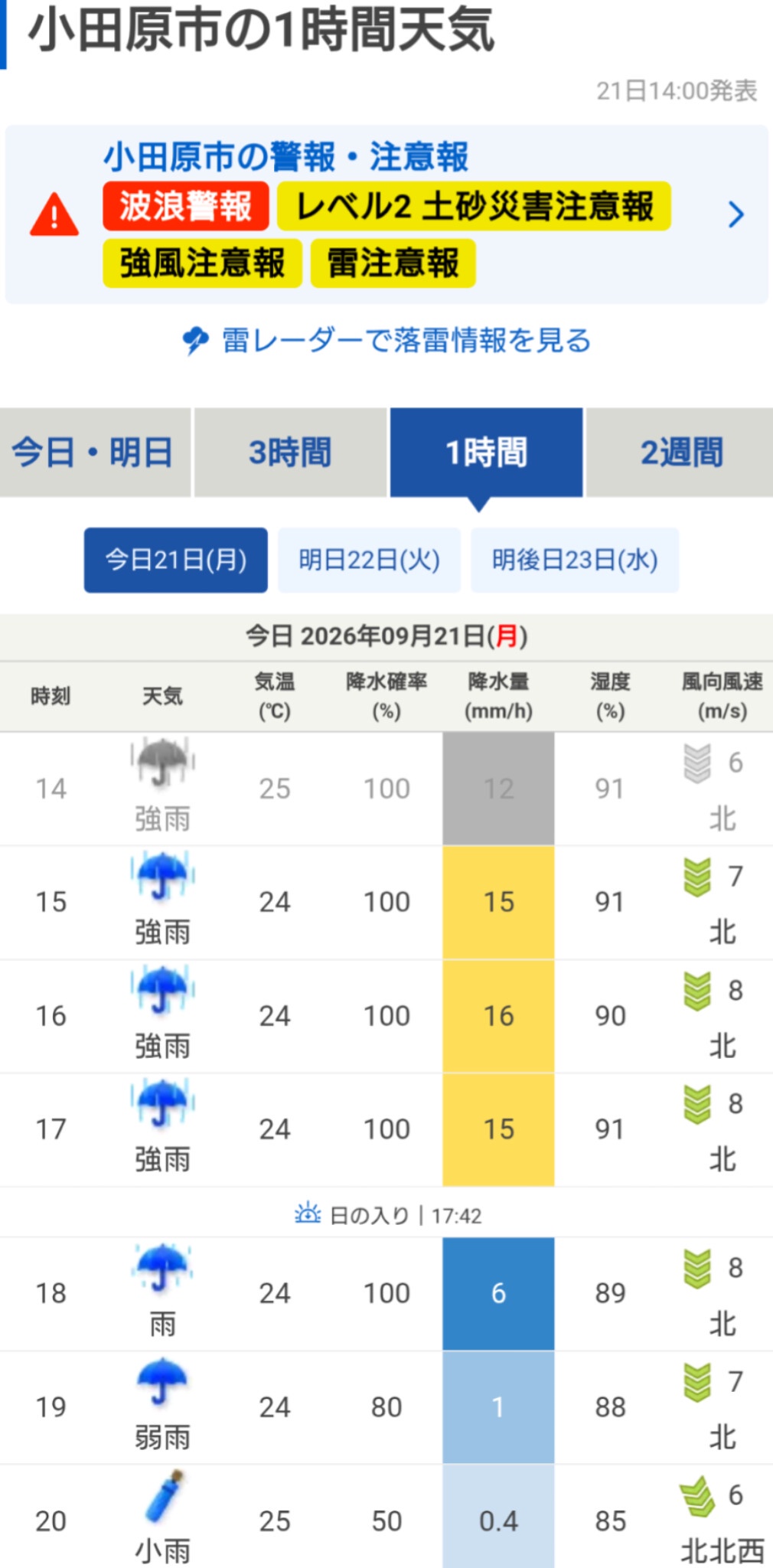773x1568 pixels.
Task: Show hourly forecast for 明日22日(火)
Action: (x=369, y=560)
